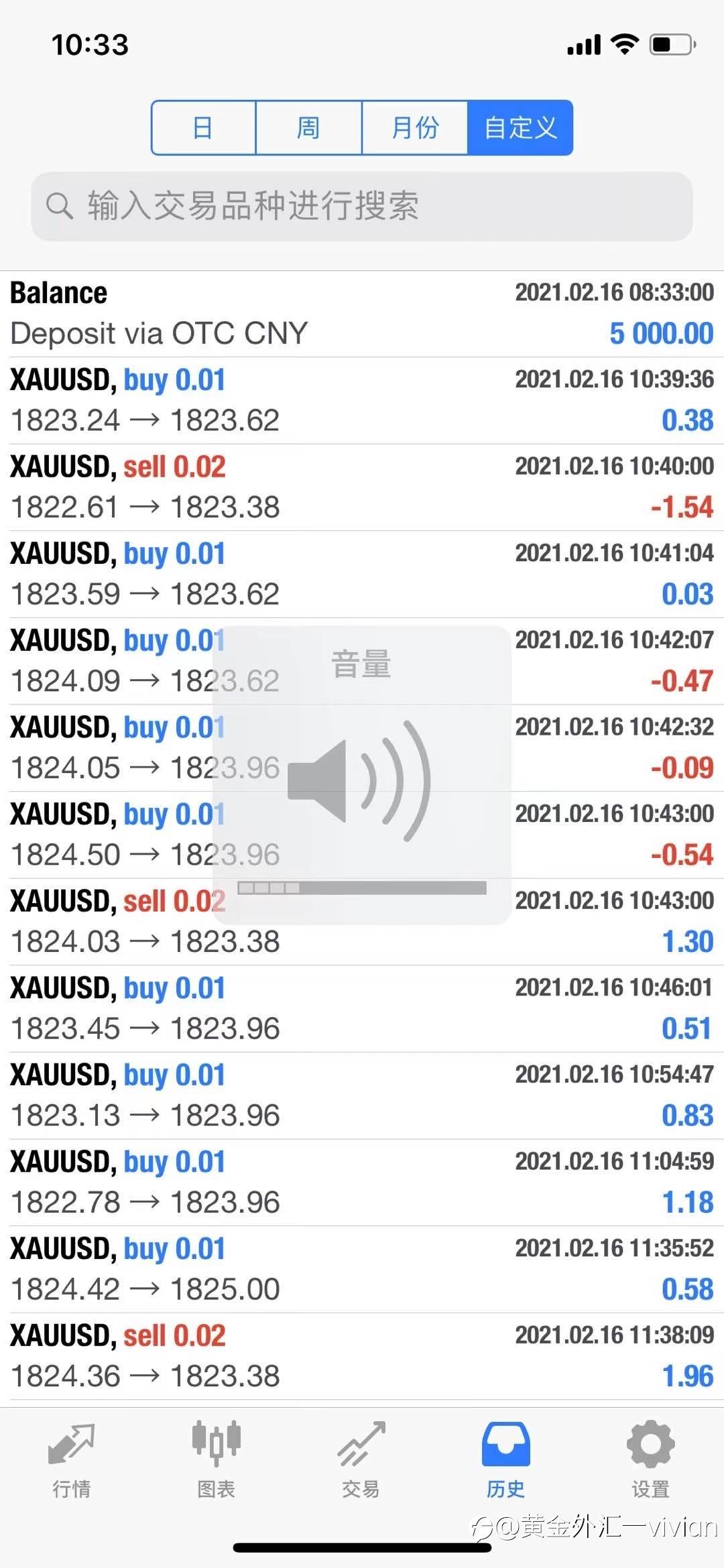Viewport: 724px width, 1568px height.
Task: View the XAUUSD sell trade with -1.54 loss
Action: [362, 487]
